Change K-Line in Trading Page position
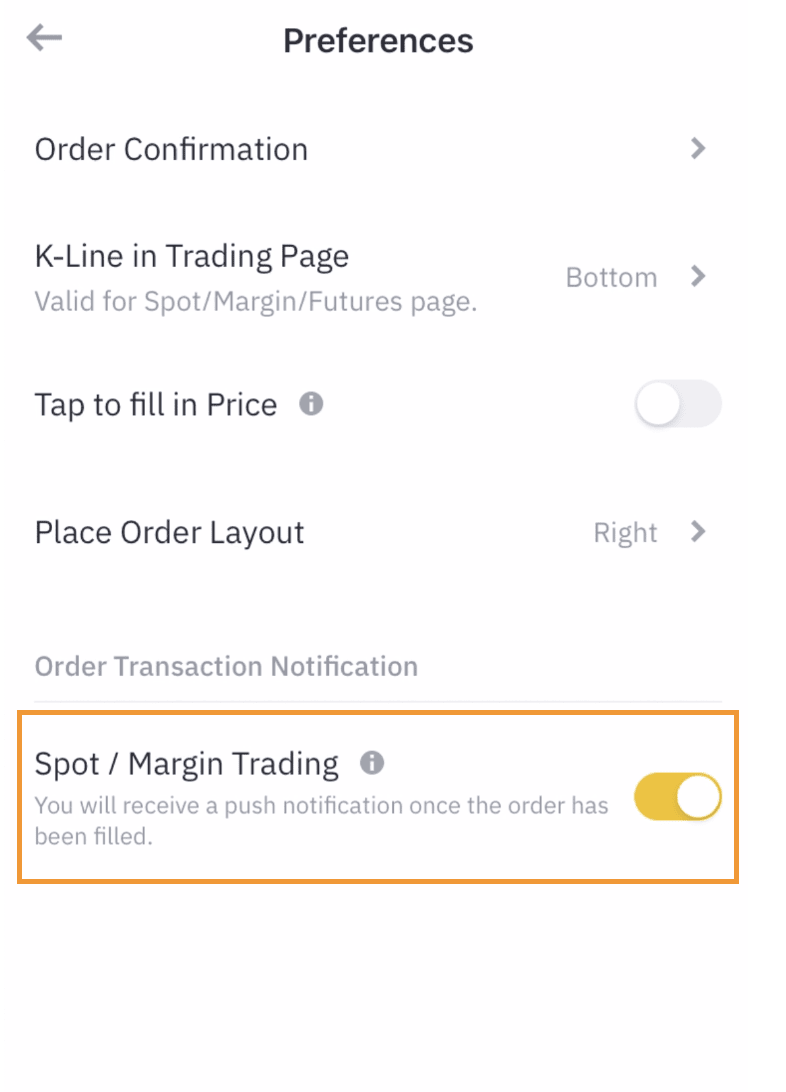Viewport: 786px width, 1092px height. pyautogui.click(x=635, y=277)
